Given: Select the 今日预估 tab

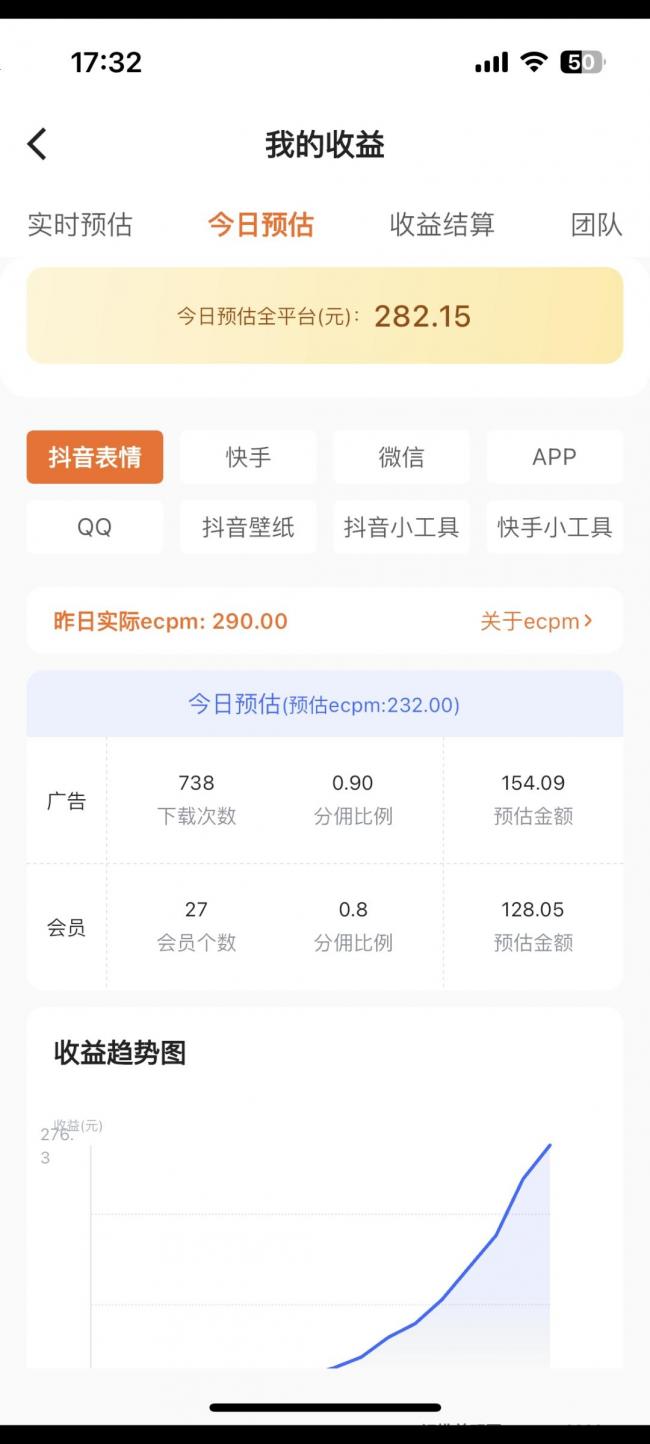Looking at the screenshot, I should pos(261,224).
